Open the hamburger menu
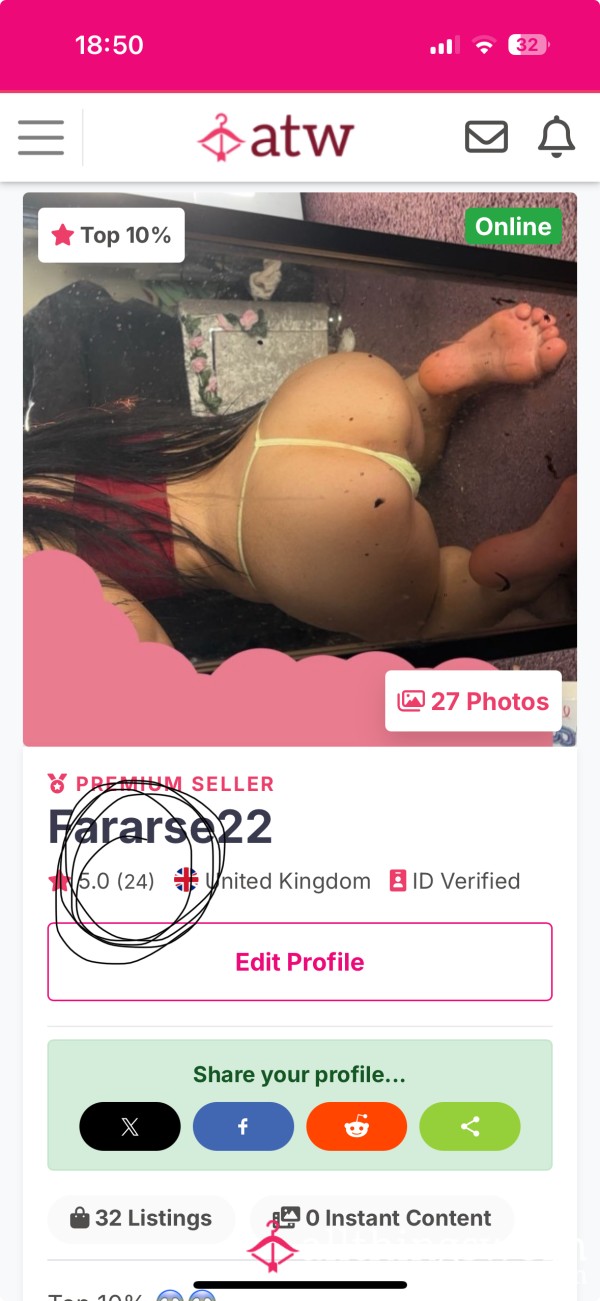 [41, 137]
